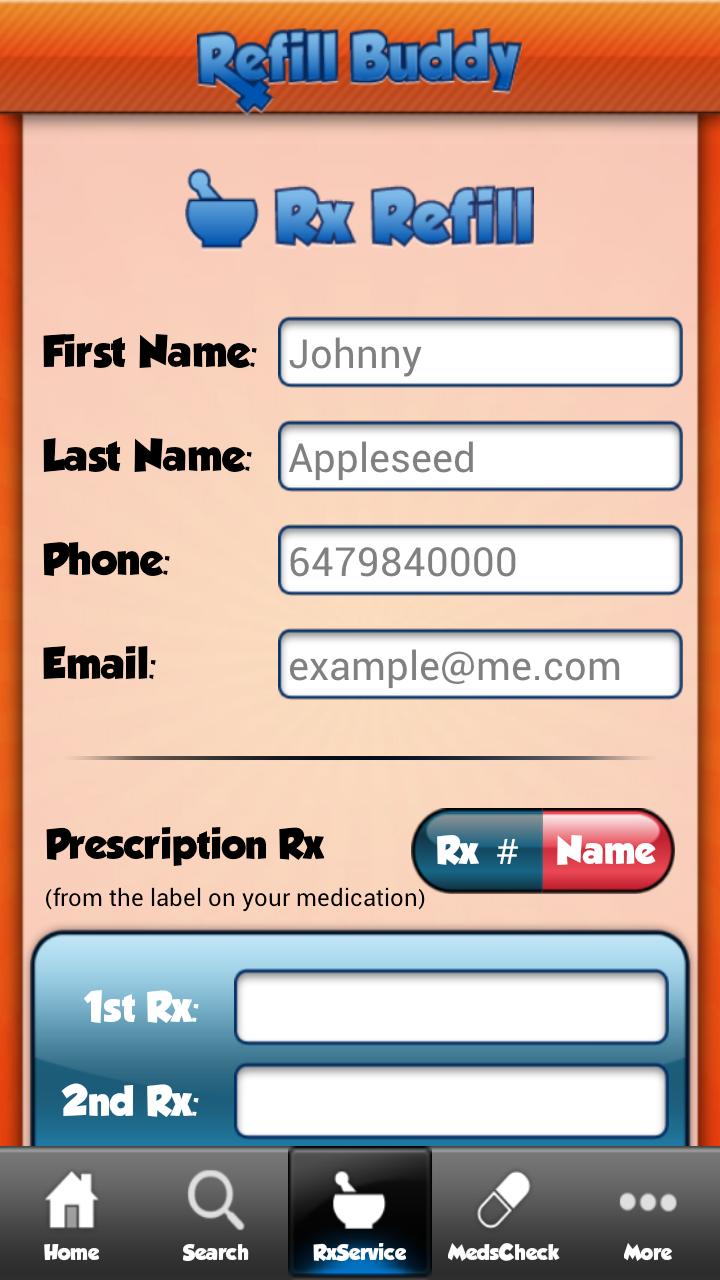Switch prescription entry to Name mode

tap(606, 851)
